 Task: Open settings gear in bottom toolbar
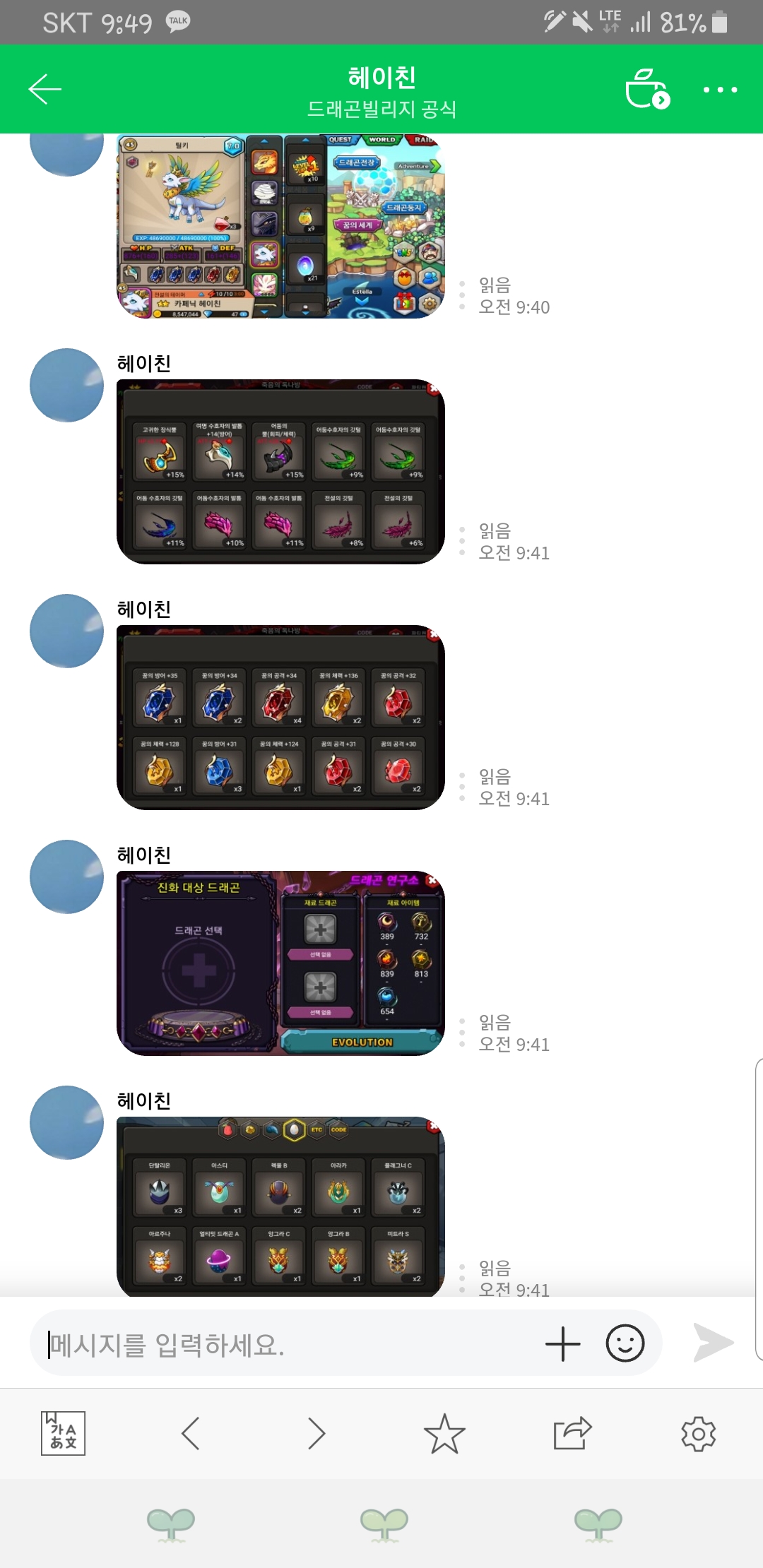(698, 1434)
